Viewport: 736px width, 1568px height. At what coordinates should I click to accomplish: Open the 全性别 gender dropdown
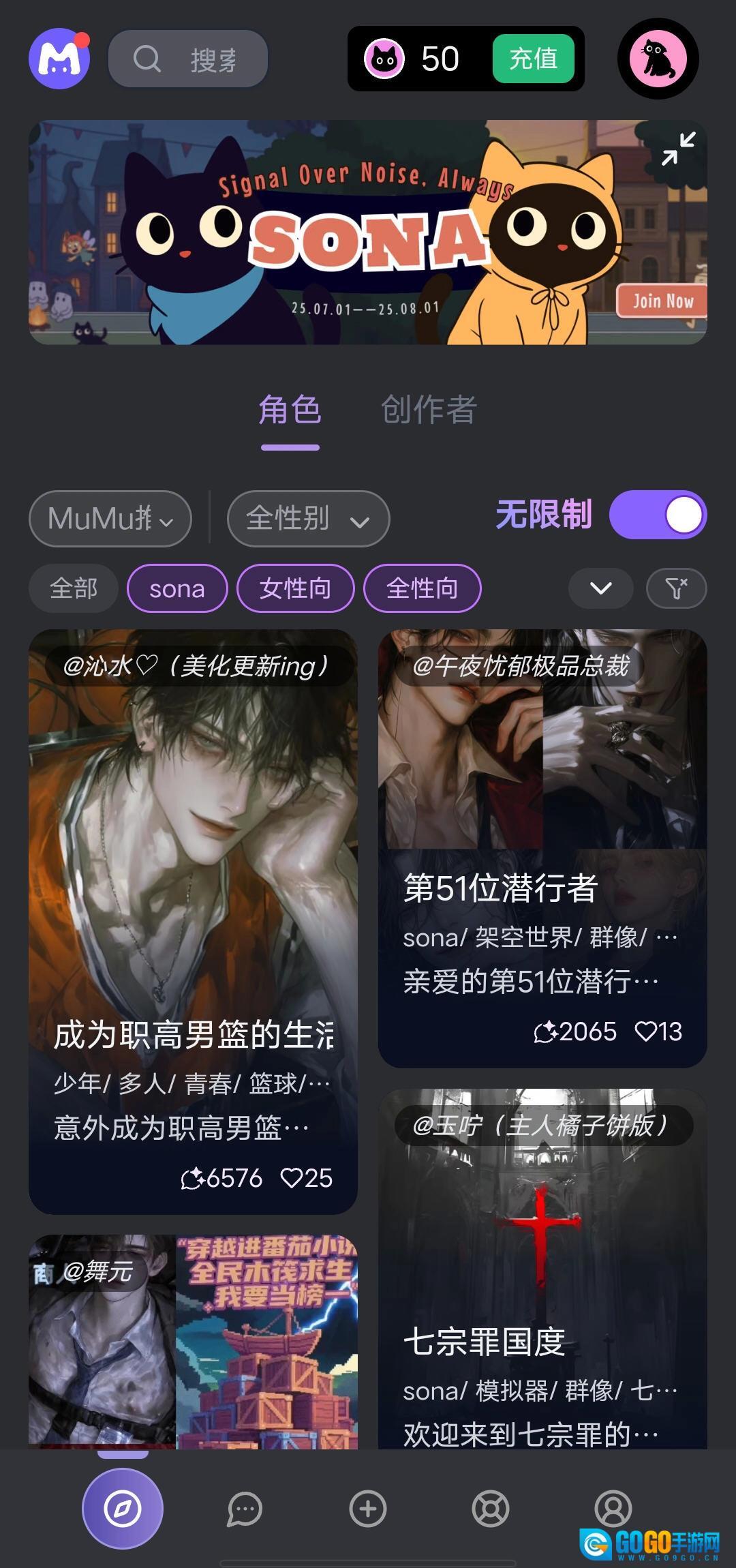coord(308,518)
